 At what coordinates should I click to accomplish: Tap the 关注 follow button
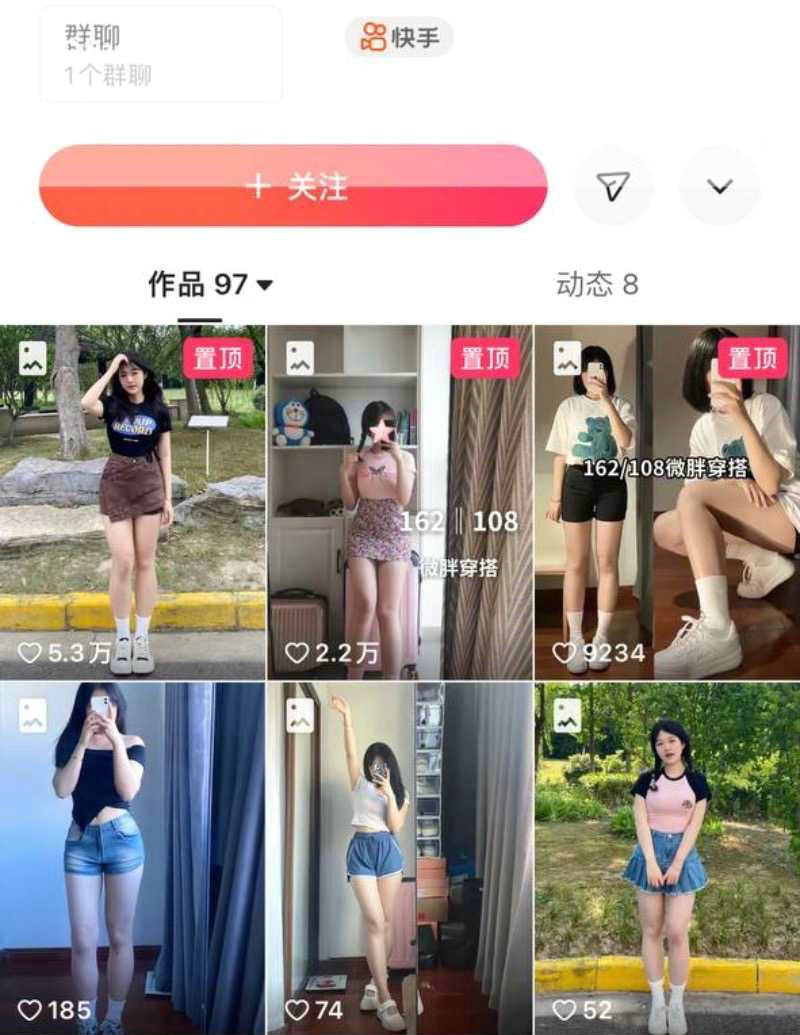[293, 186]
